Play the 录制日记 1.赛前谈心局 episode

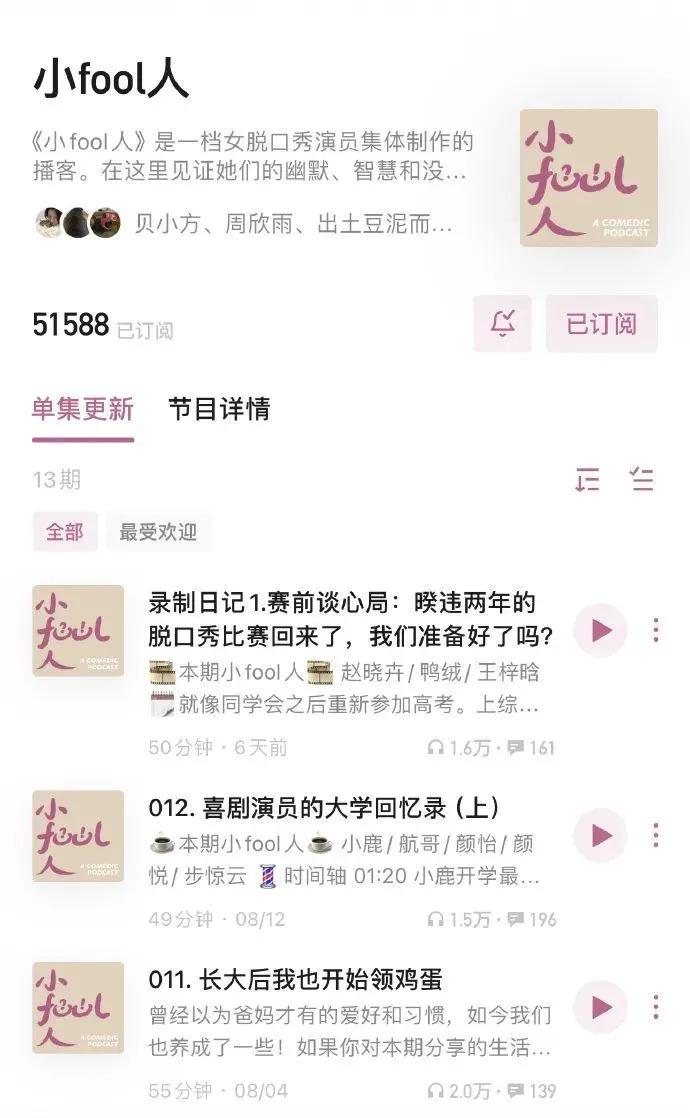600,630
